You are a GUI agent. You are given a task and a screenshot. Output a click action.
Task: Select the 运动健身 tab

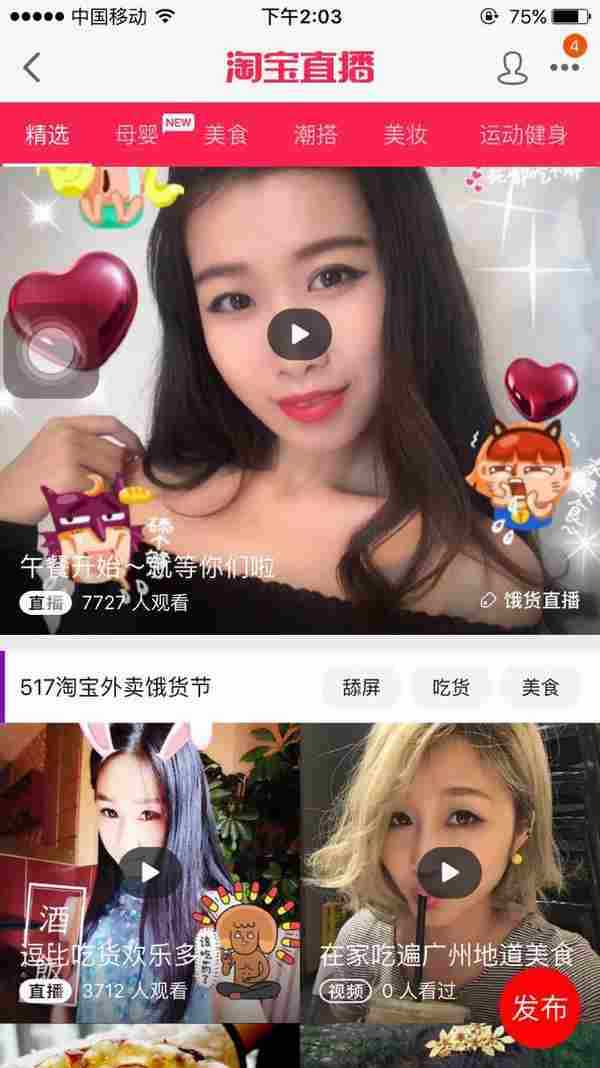(522, 134)
